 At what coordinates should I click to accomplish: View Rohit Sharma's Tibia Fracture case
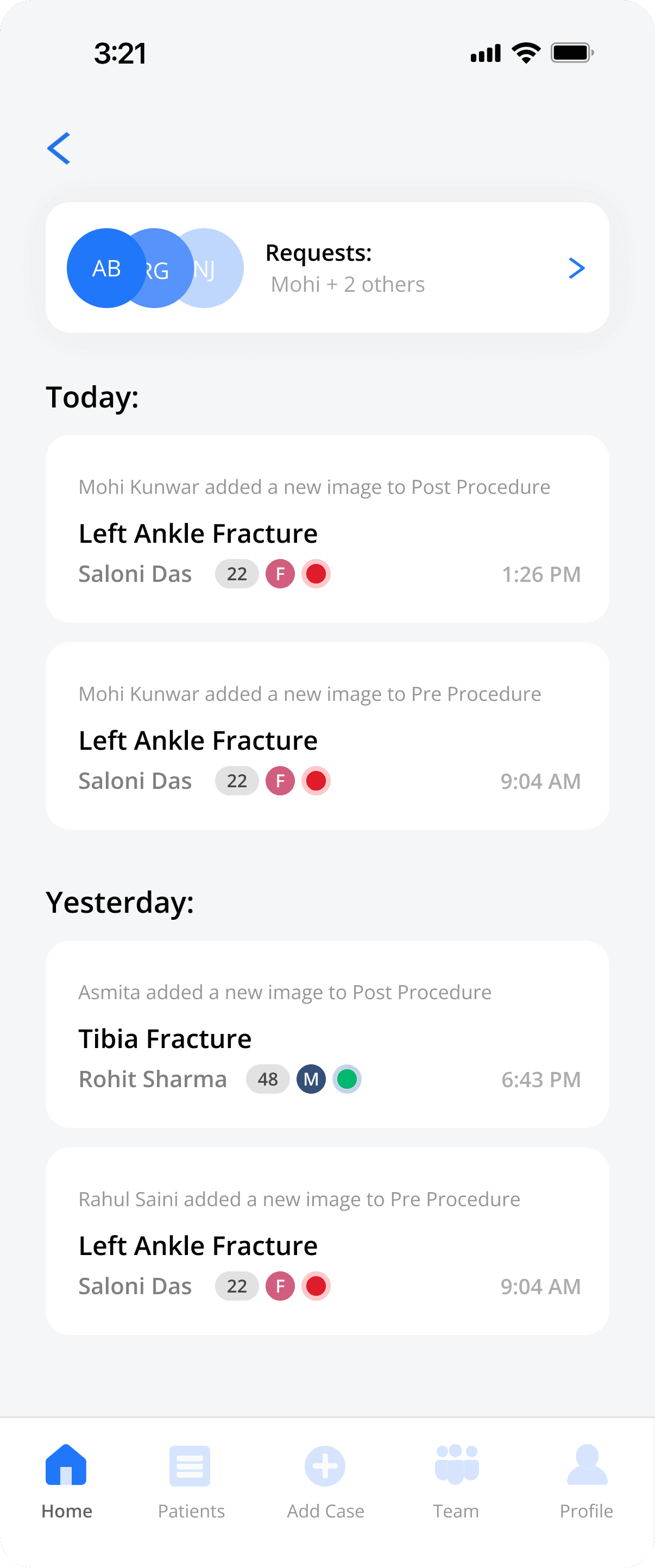(327, 1034)
